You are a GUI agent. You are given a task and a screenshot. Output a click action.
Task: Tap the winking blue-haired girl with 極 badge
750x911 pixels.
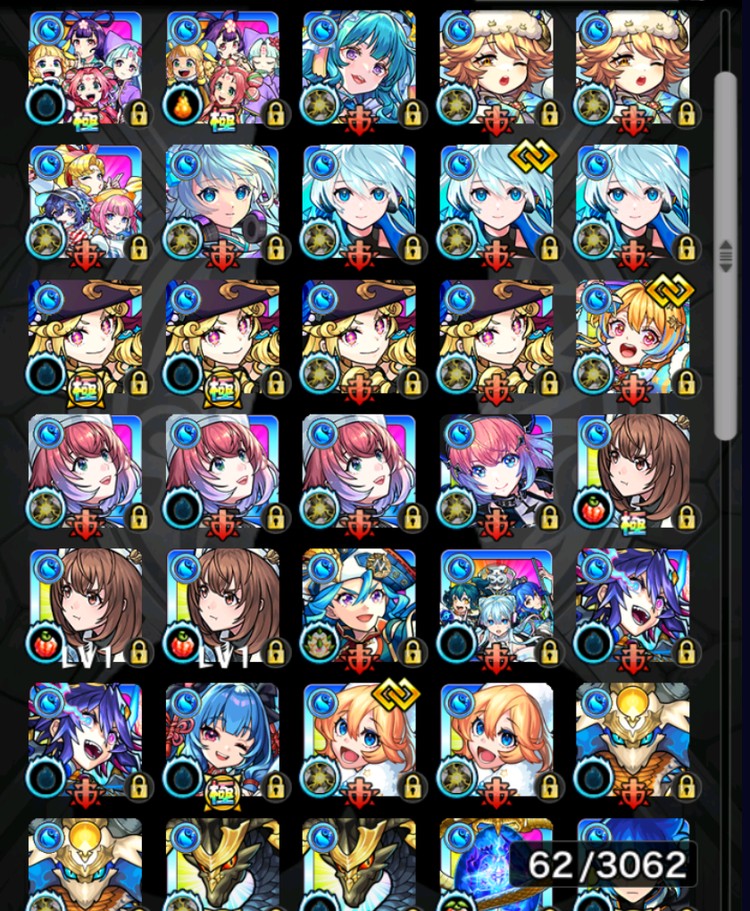coord(222,742)
